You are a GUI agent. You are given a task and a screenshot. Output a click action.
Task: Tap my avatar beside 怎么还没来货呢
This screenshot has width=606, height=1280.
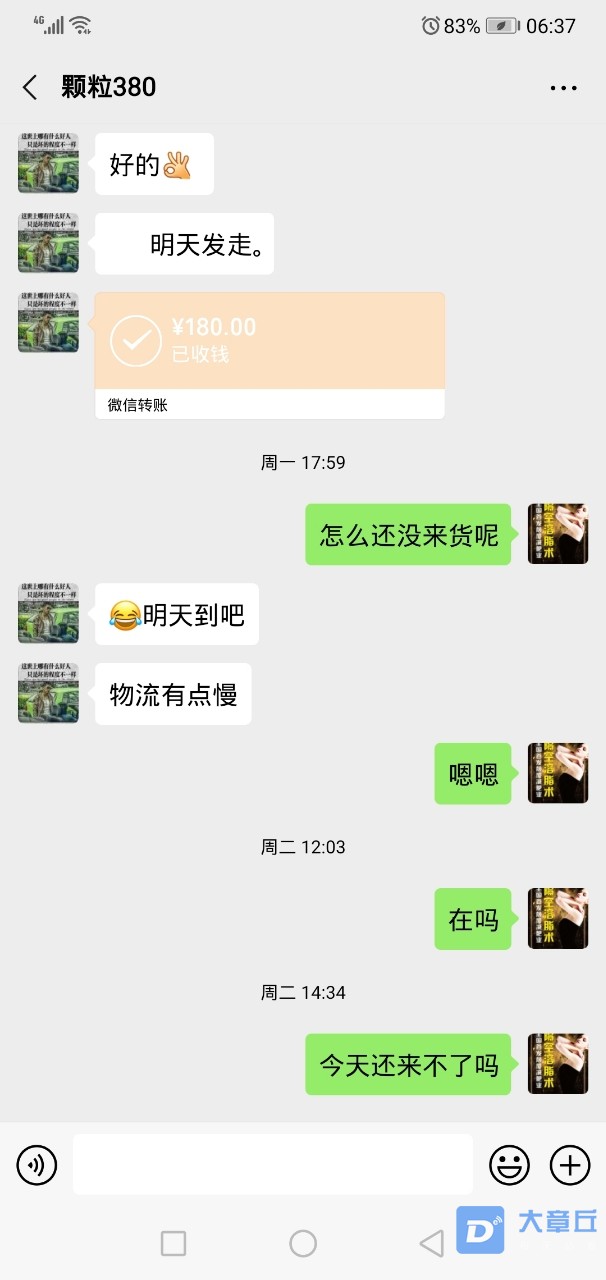point(557,534)
